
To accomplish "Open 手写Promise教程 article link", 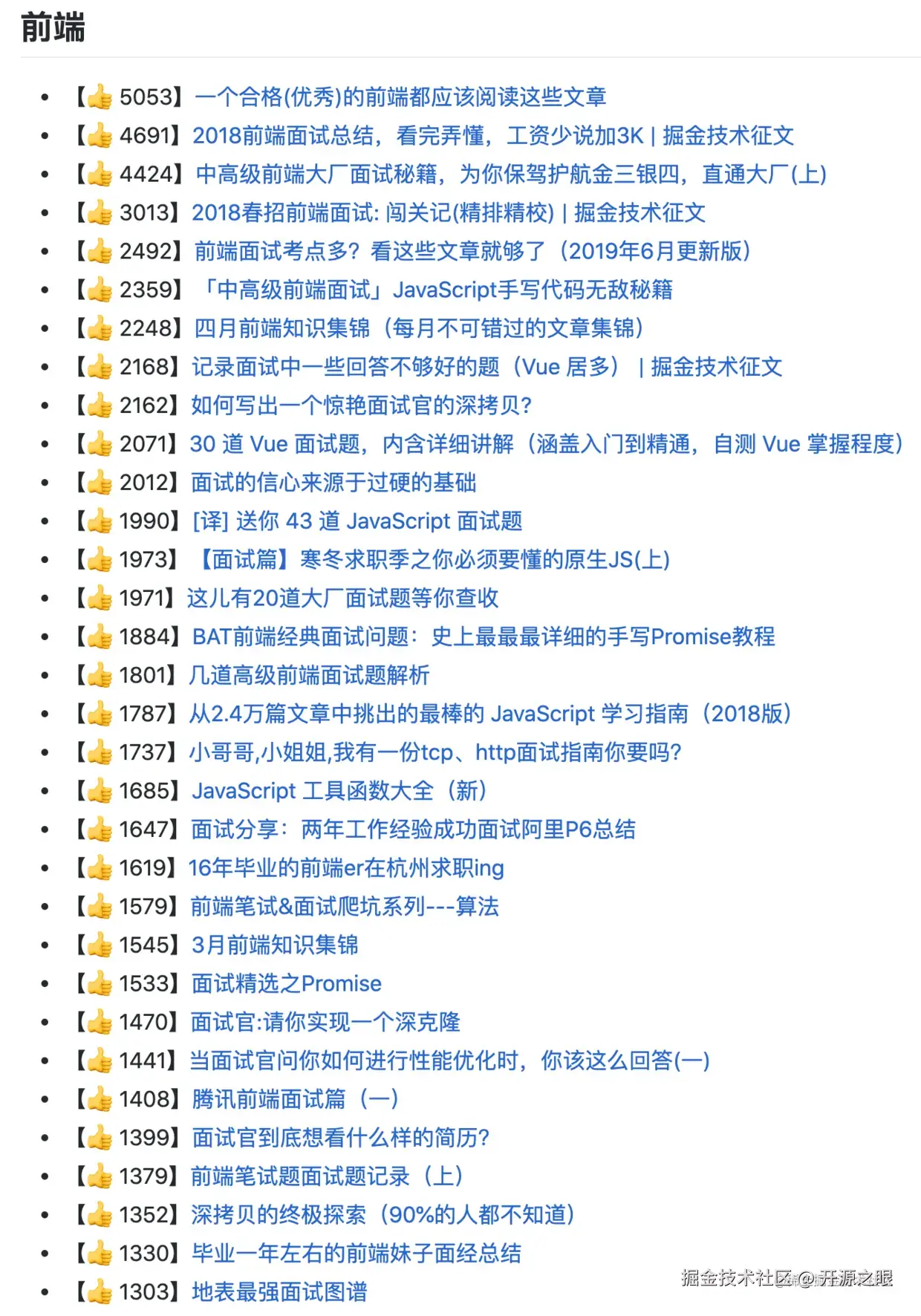I will (483, 636).
